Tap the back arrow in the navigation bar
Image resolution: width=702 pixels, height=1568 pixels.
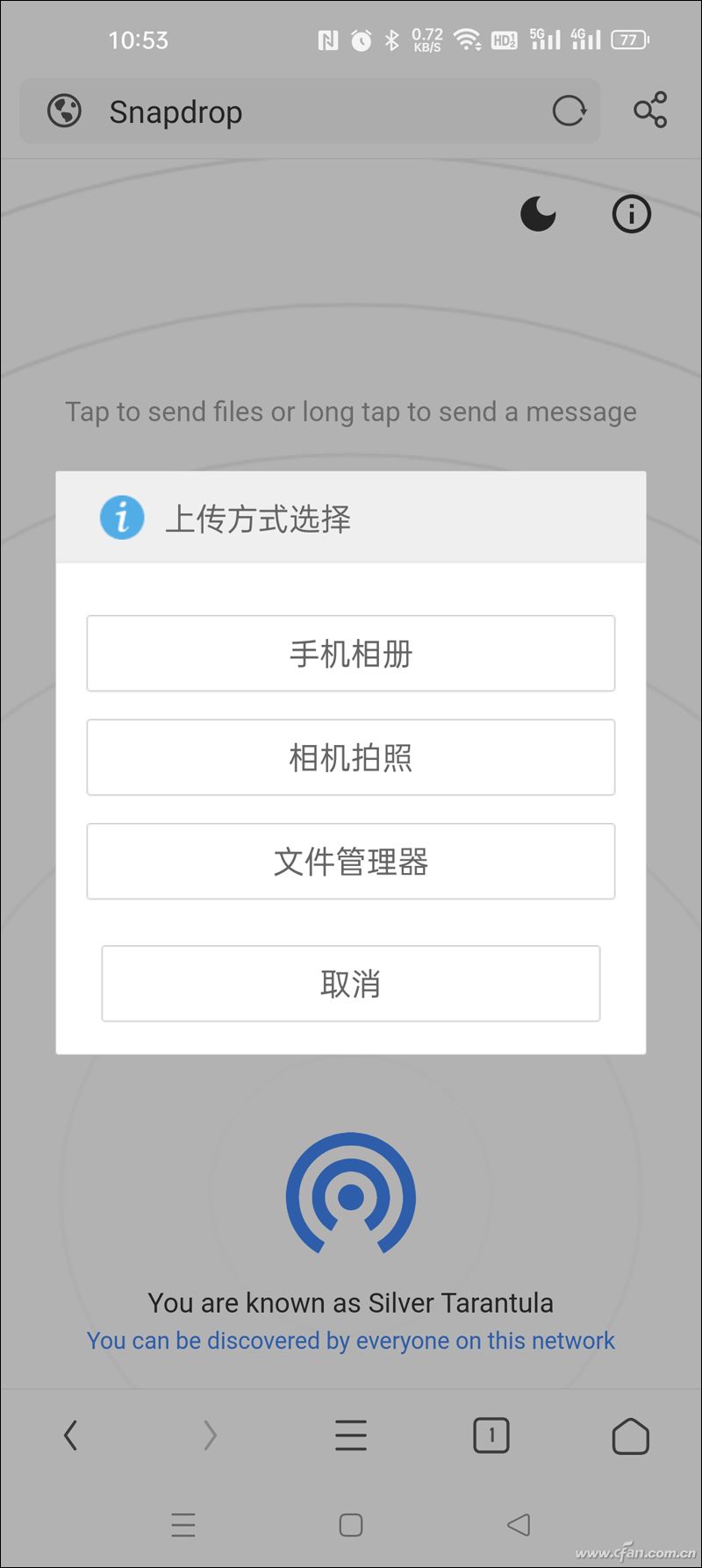[71, 1436]
